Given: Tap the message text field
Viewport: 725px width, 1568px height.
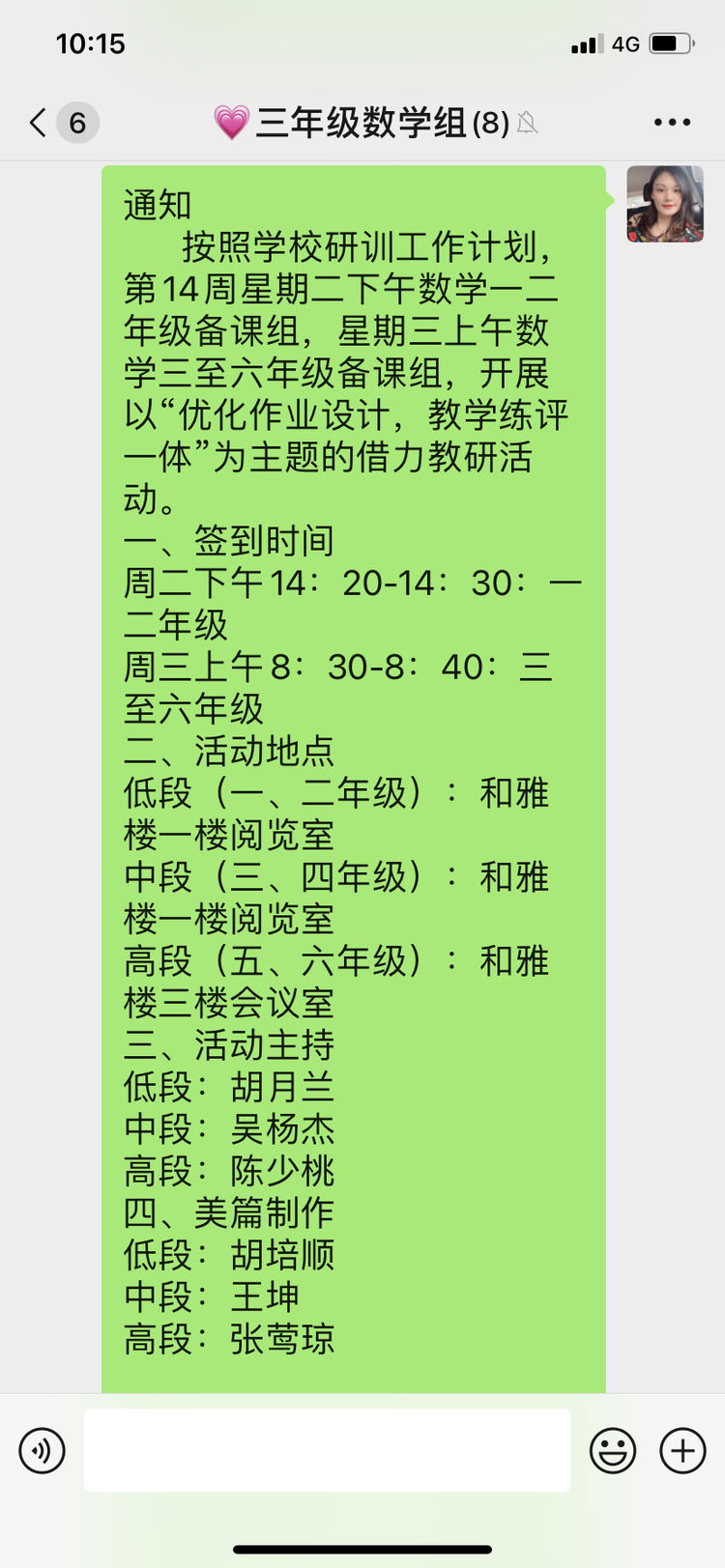Looking at the screenshot, I should point(327,1450).
